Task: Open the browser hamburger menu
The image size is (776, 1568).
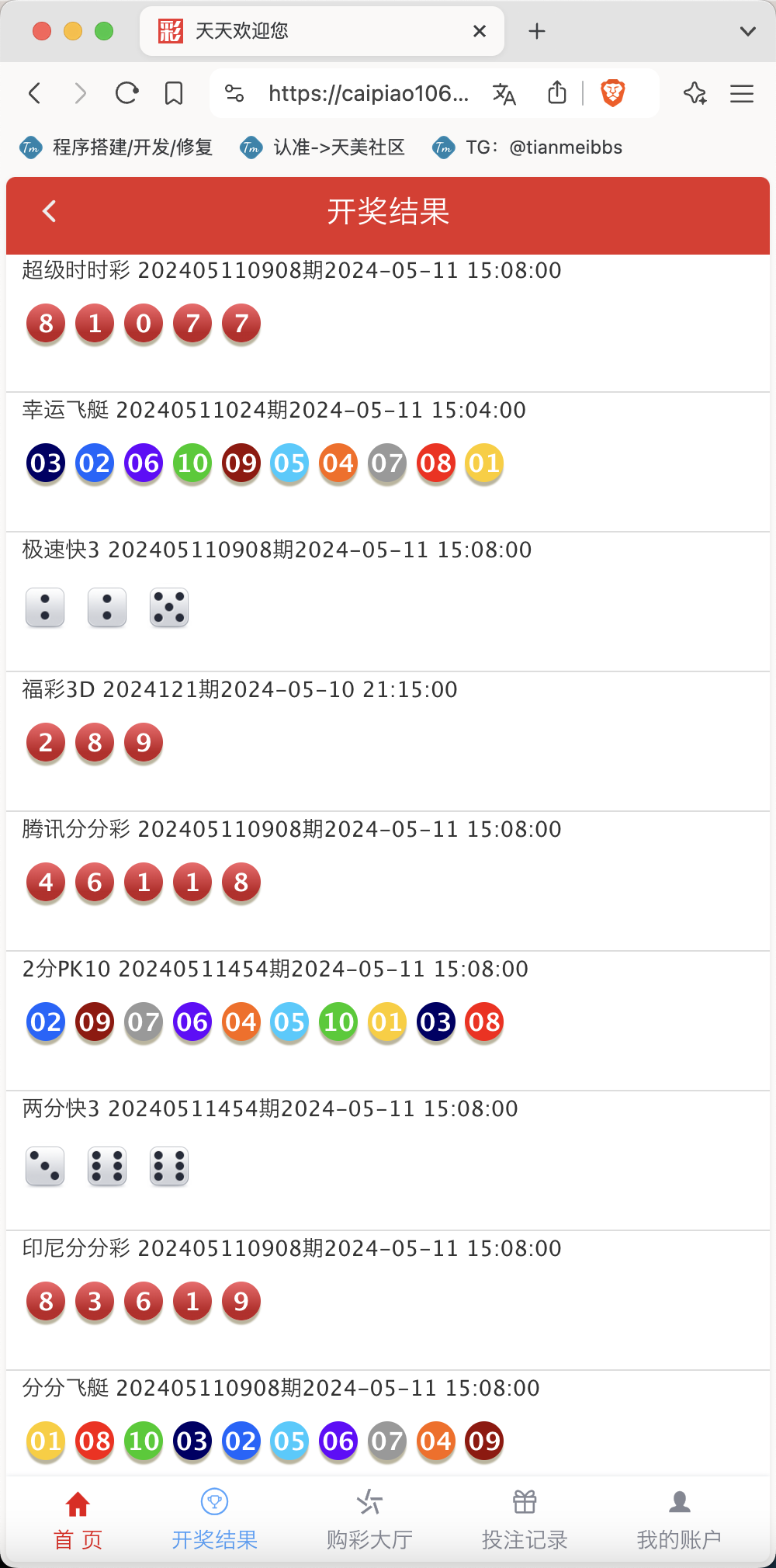Action: tap(742, 94)
